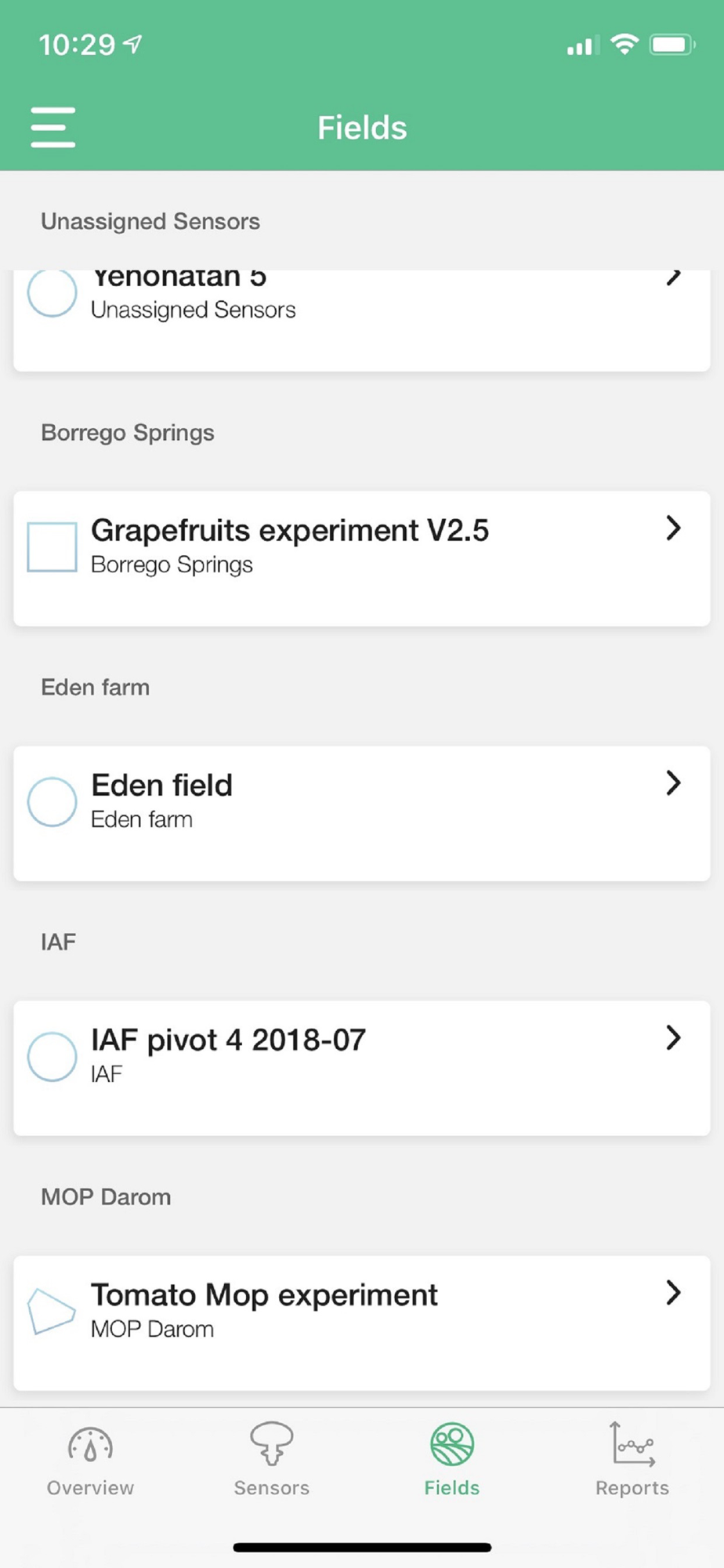Go to the Reports tab

(x=632, y=1460)
